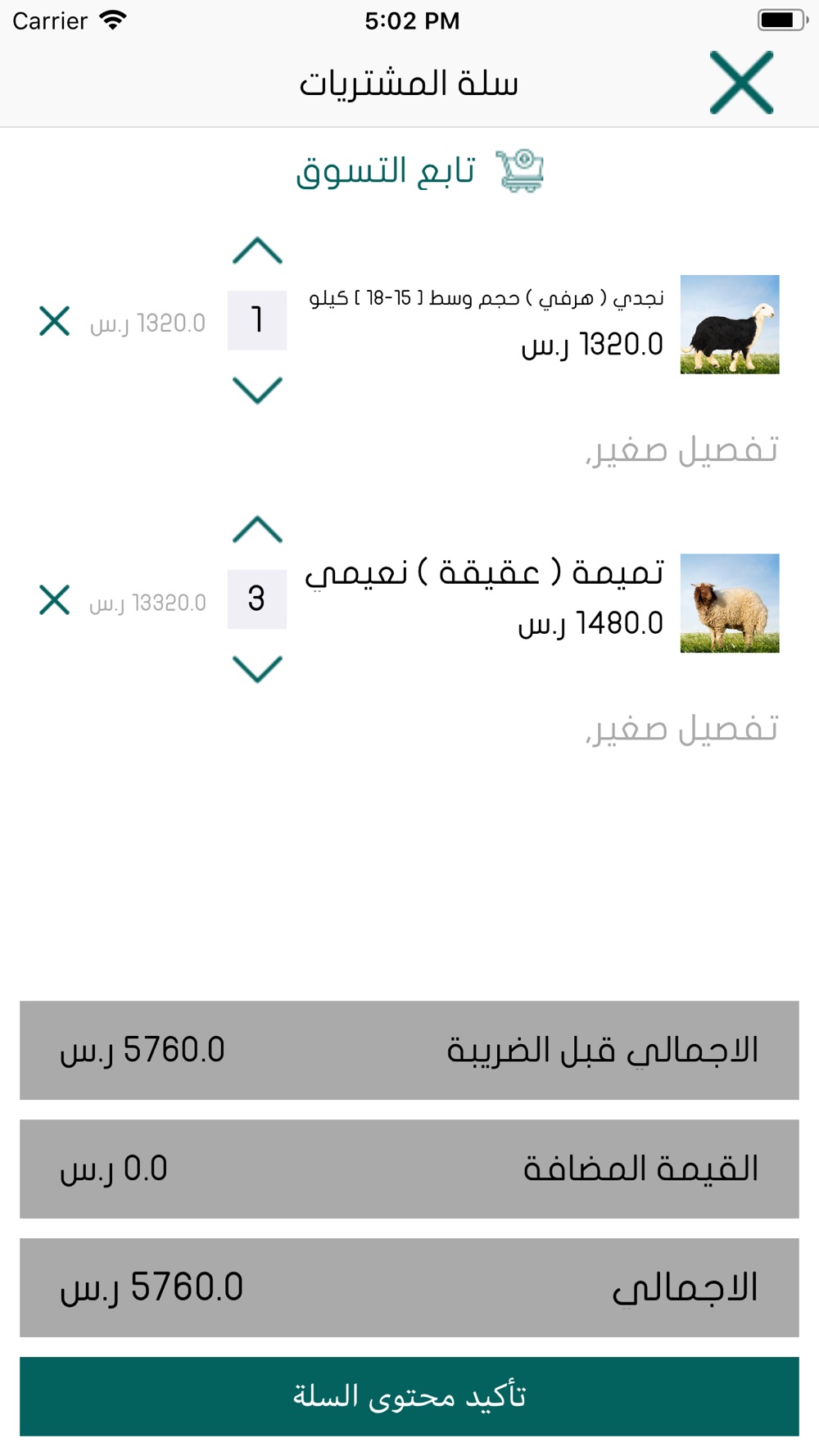Viewport: 819px width, 1456px height.
Task: Decrease quantity of نجدي هرفي item
Action: tap(257, 390)
